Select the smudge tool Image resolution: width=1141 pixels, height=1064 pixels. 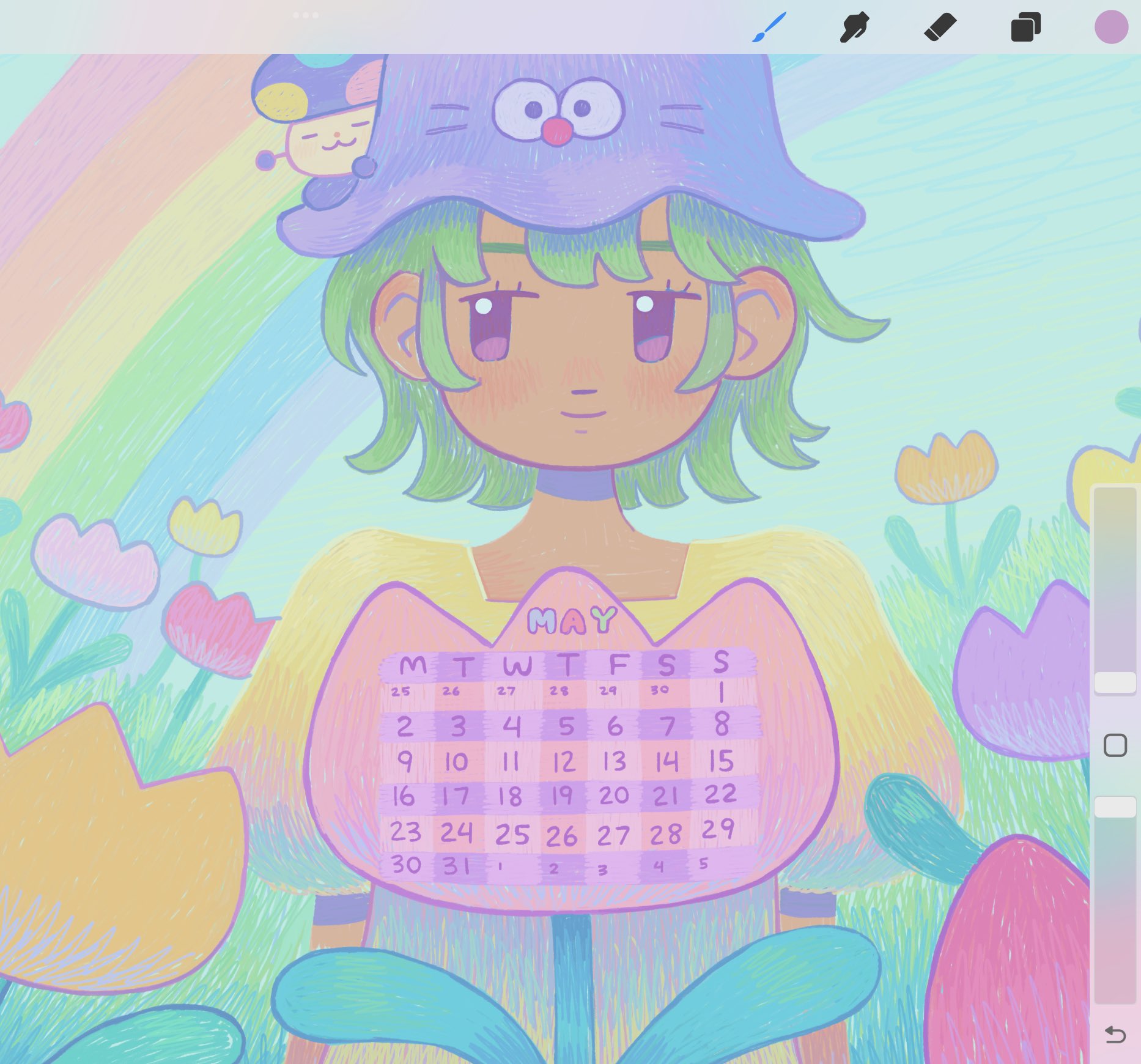pos(854,28)
